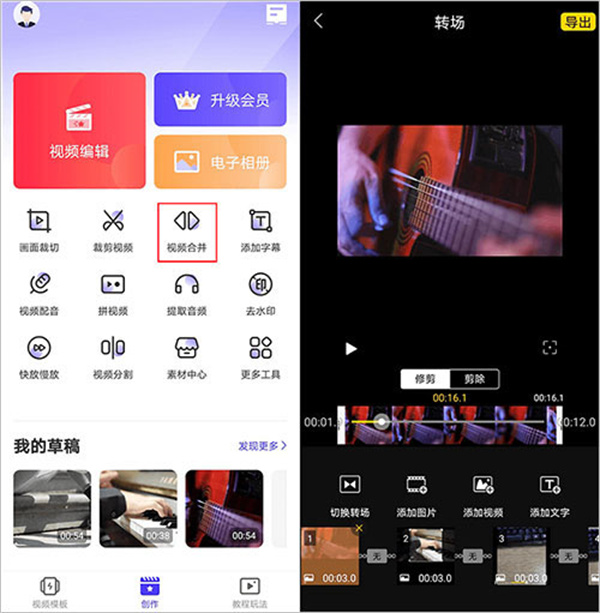Viewport: 600px width, 613px height.
Task: Choose the 添加字幕 subtitle tool
Action: tap(260, 228)
